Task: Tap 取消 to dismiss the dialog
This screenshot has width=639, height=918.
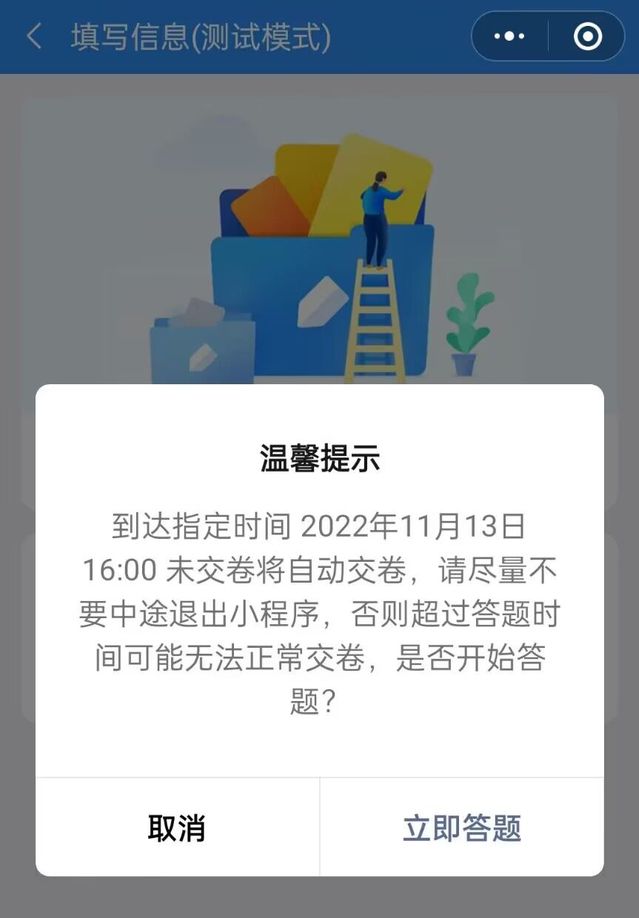Action: (x=177, y=828)
